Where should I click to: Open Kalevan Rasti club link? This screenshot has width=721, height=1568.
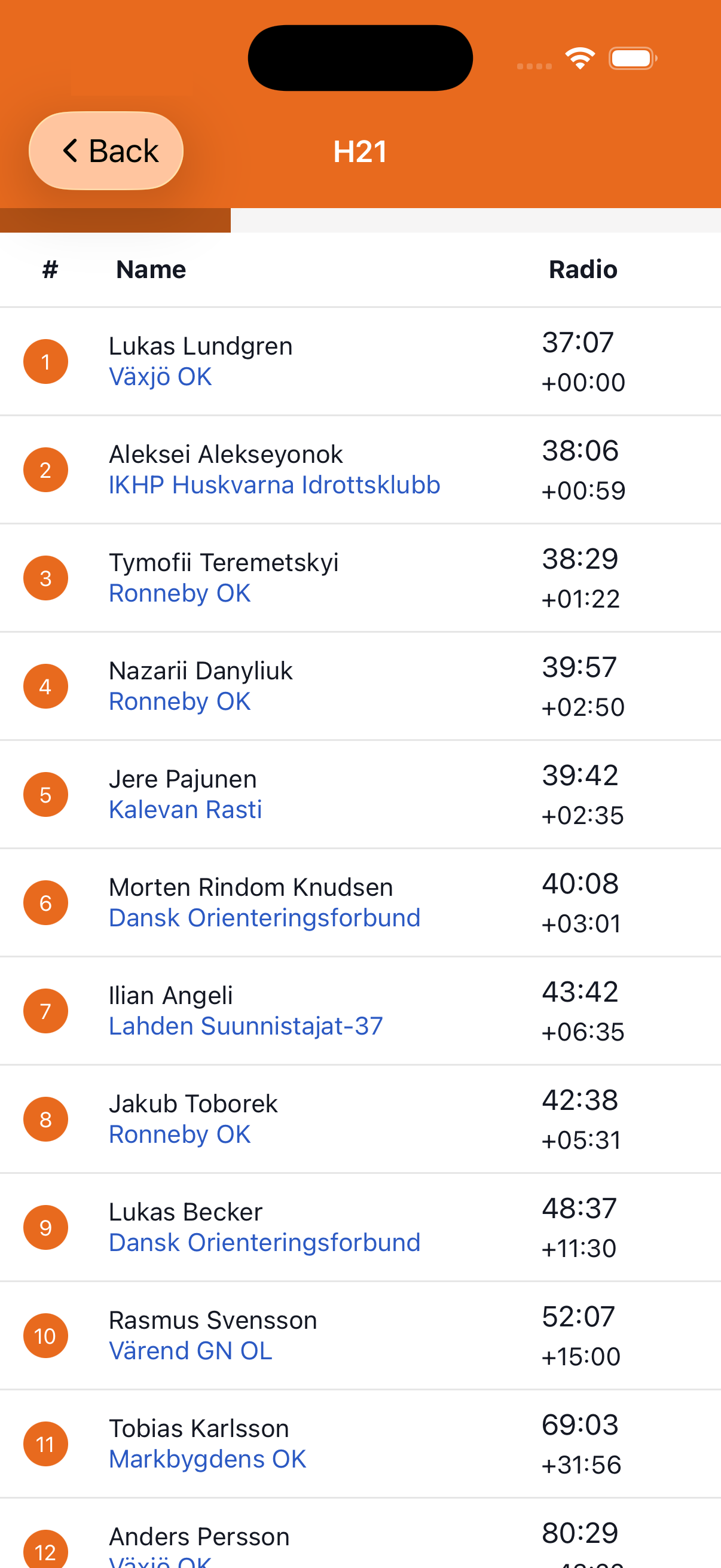pos(185,809)
